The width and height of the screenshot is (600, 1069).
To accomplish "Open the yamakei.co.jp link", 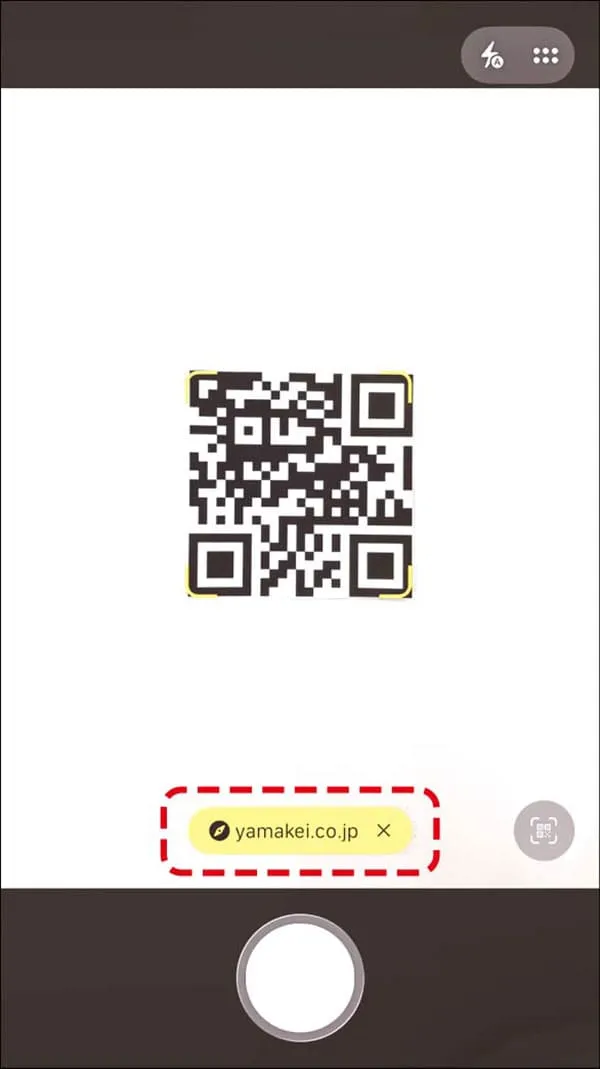I will 284,831.
